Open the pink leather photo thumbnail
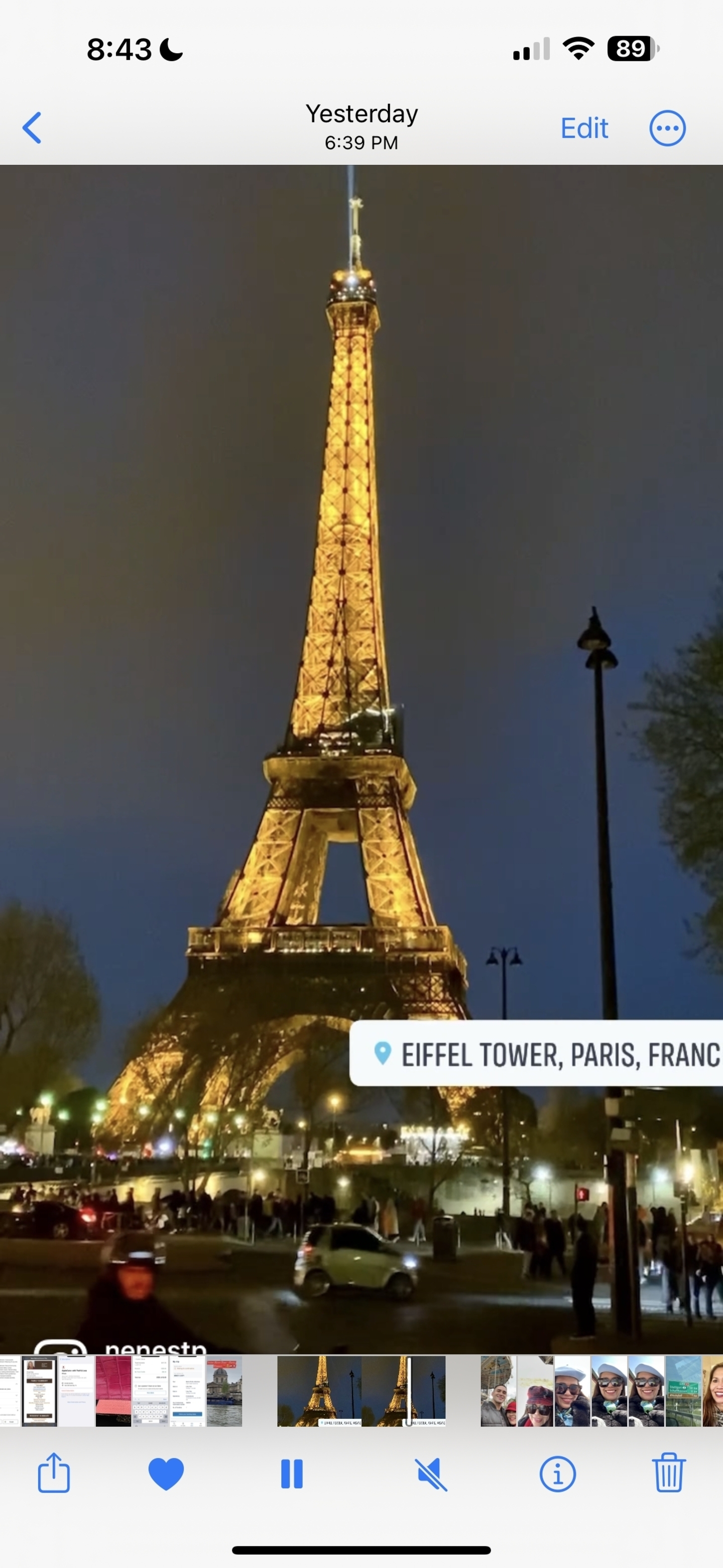Screen dimensions: 723x1568 (113, 1391)
